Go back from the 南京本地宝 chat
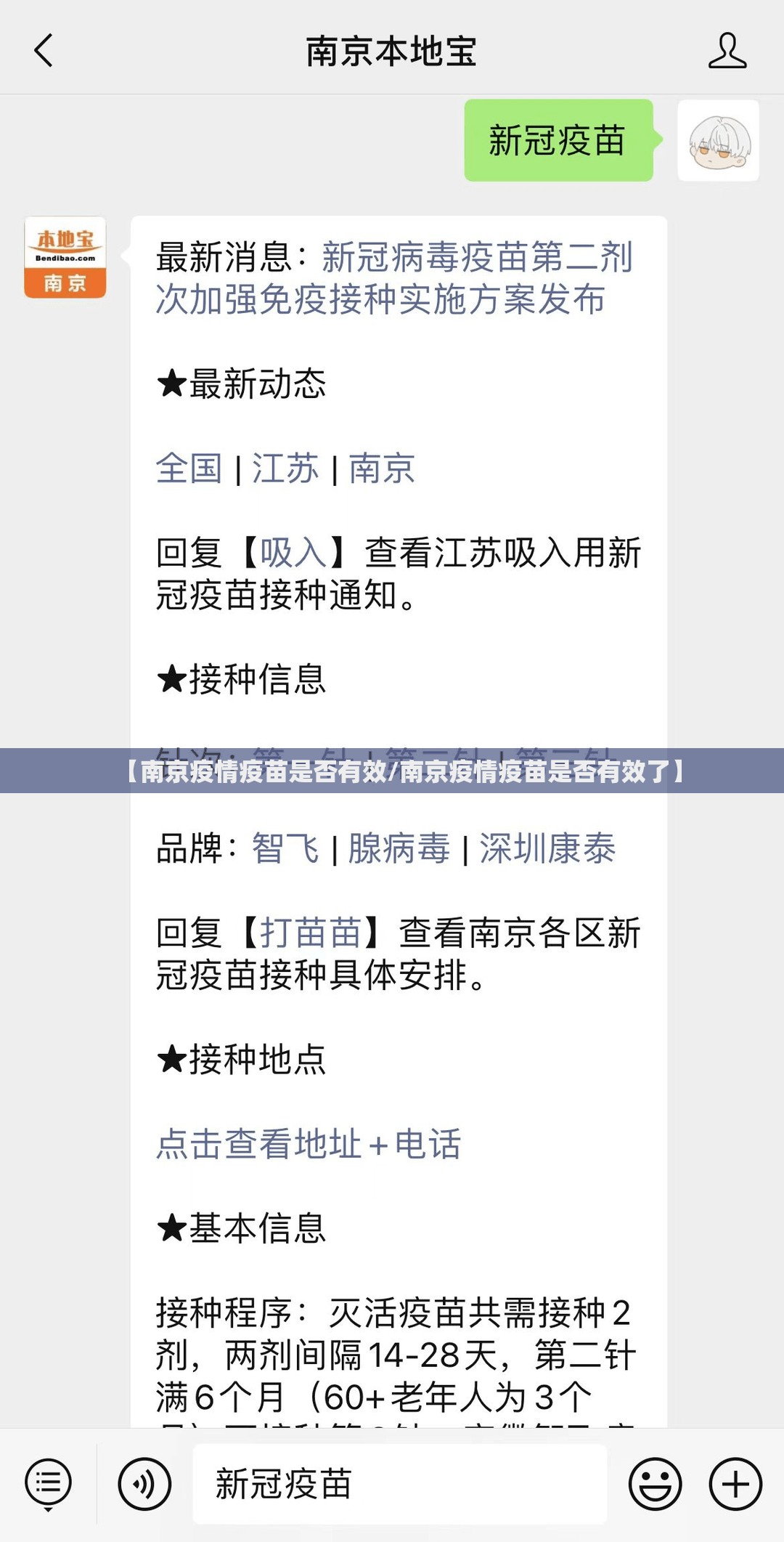784x1542 pixels. click(x=44, y=51)
